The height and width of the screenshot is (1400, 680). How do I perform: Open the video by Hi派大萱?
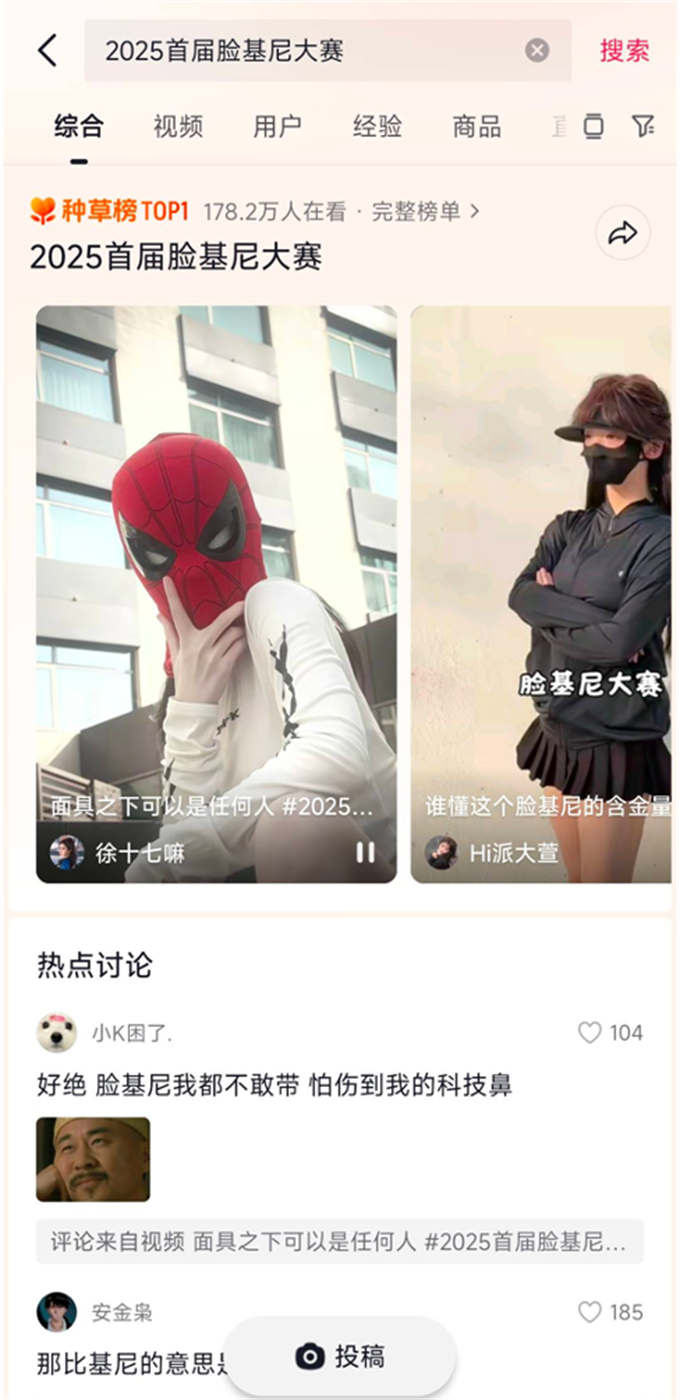[x=541, y=594]
